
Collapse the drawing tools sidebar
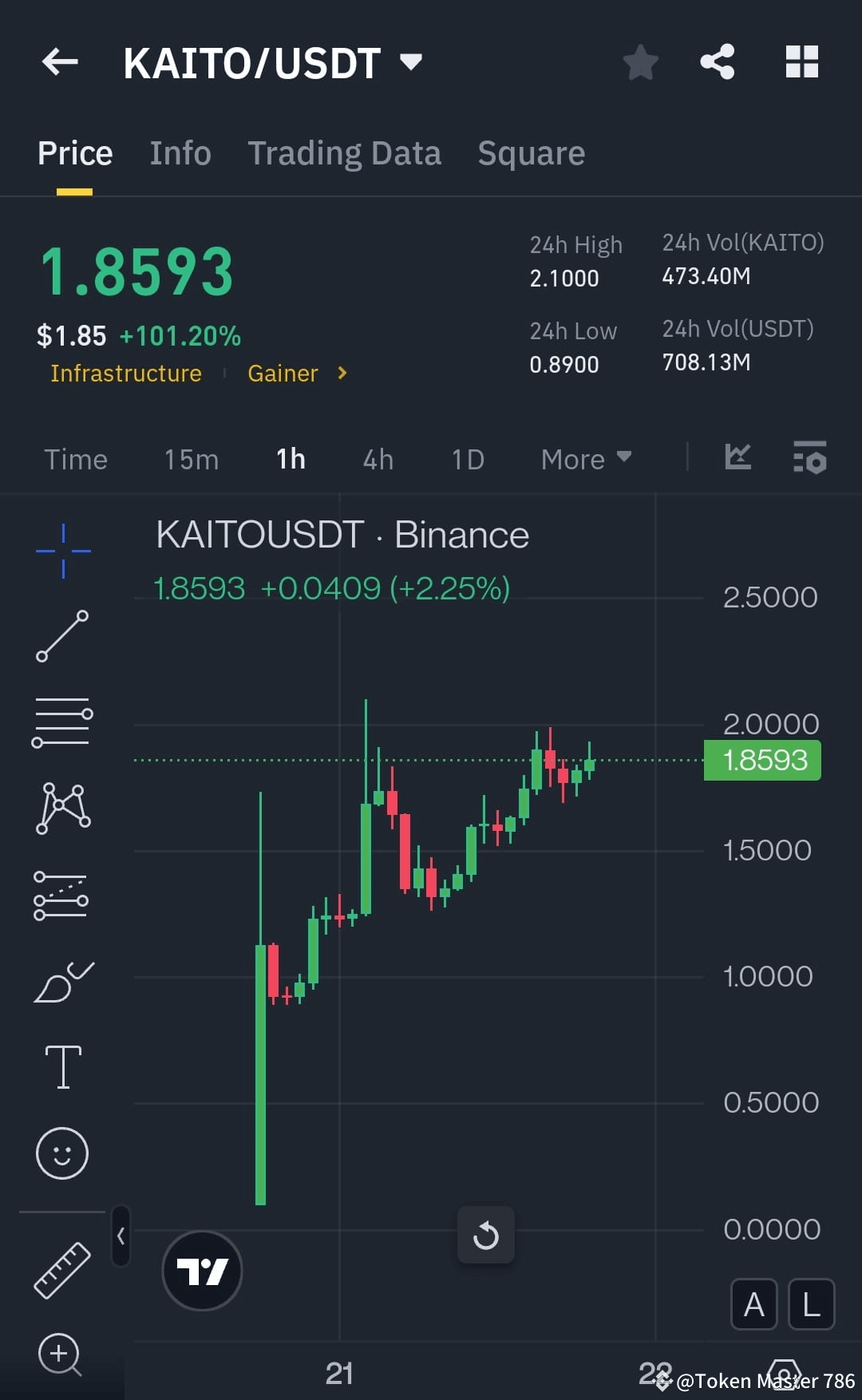[x=121, y=1235]
